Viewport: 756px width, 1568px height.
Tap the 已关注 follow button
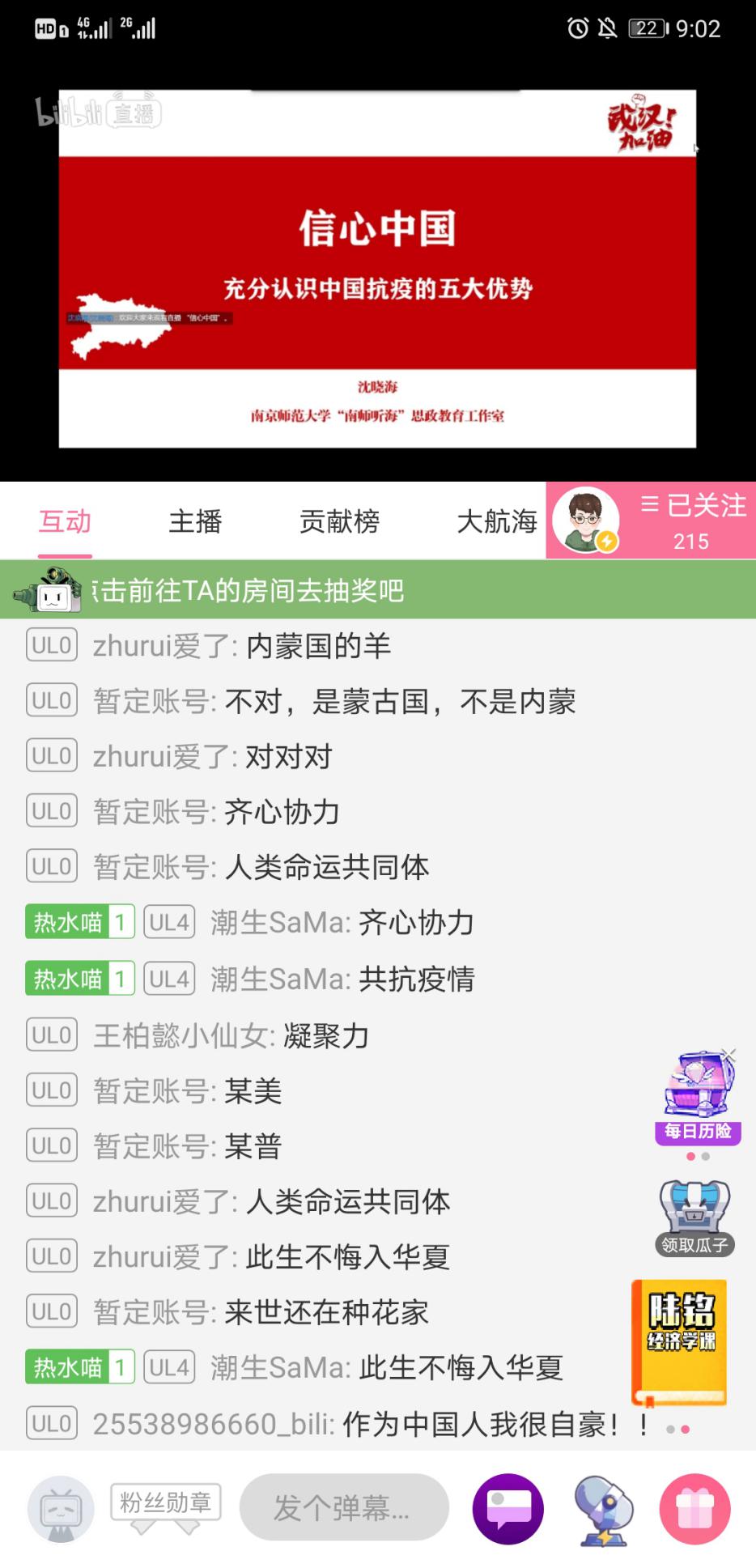point(693,519)
